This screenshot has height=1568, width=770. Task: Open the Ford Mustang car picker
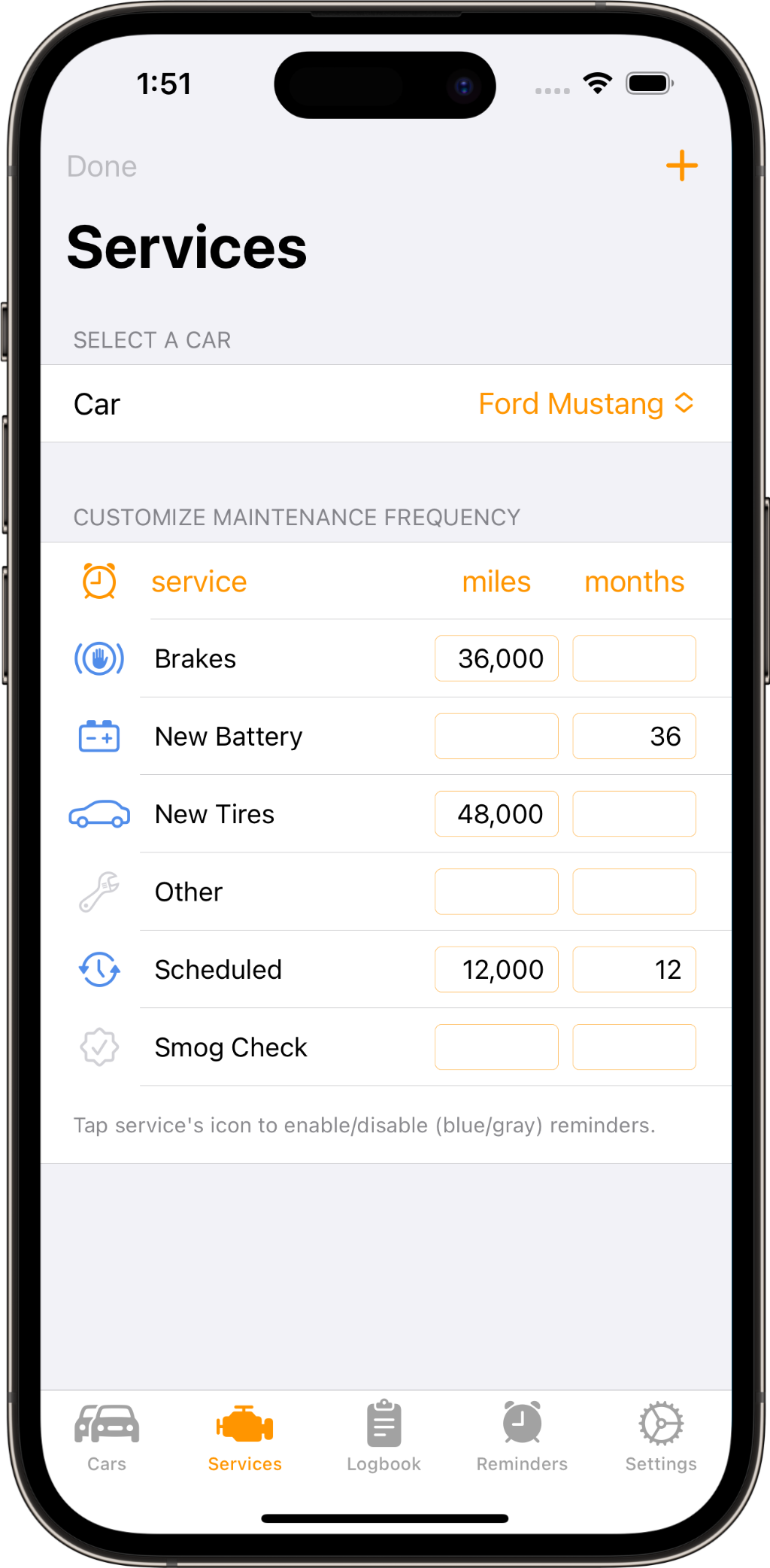coord(585,404)
